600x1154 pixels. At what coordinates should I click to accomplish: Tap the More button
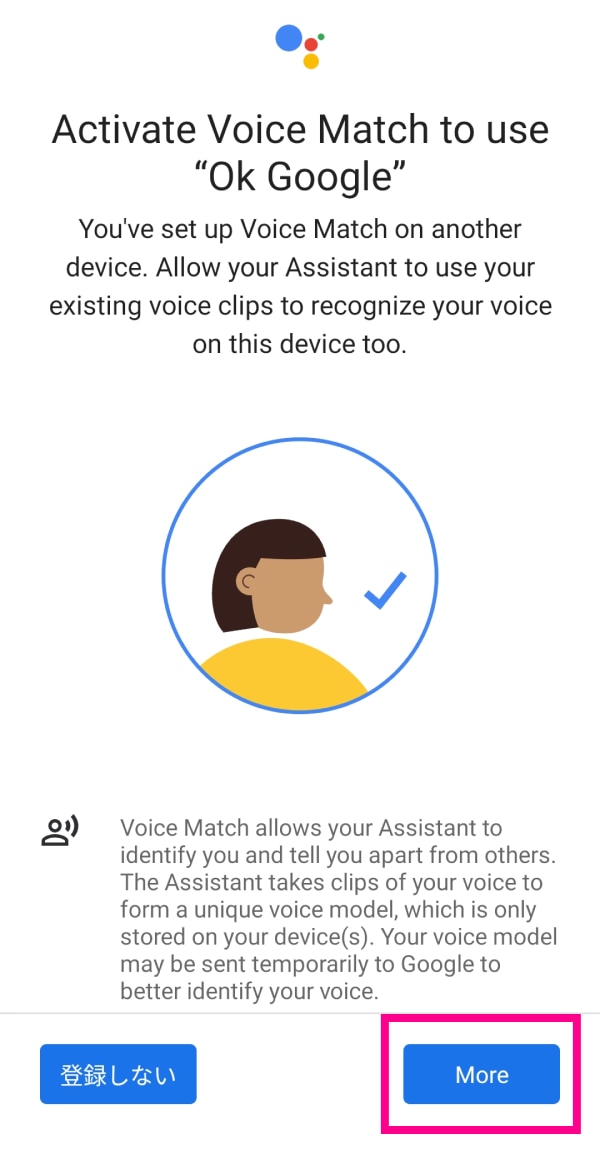click(x=481, y=1075)
